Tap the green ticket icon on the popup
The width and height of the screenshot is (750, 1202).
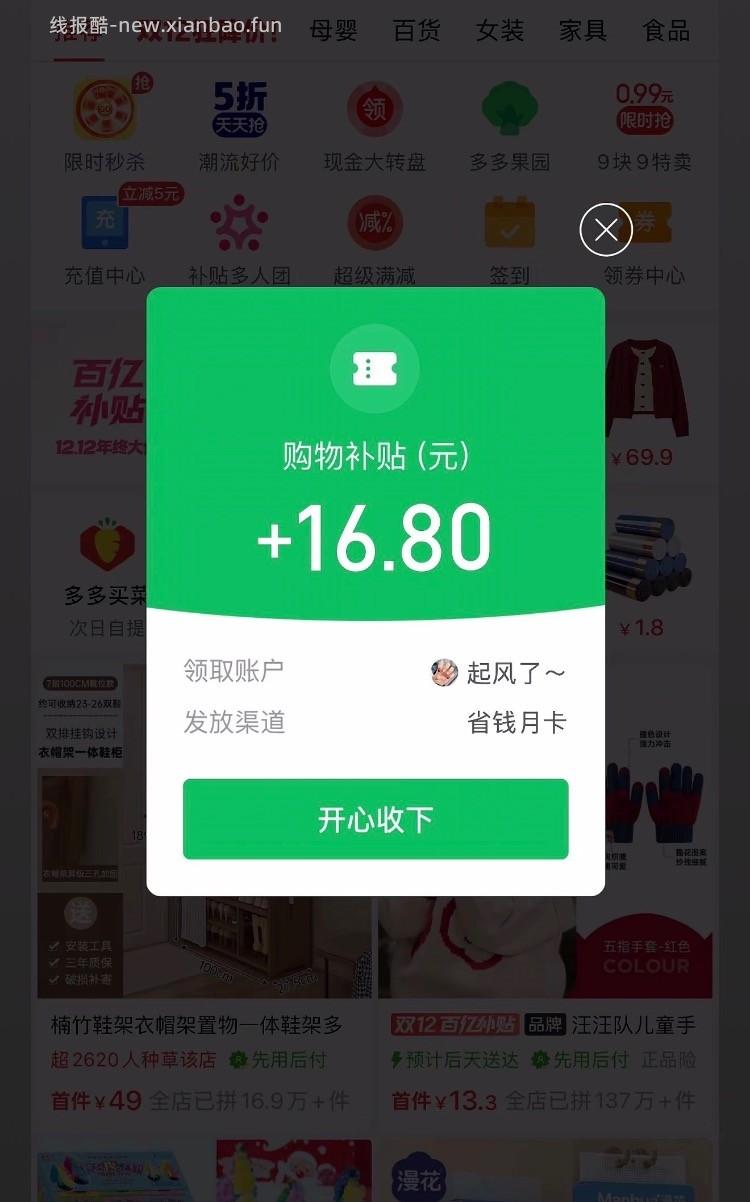375,368
